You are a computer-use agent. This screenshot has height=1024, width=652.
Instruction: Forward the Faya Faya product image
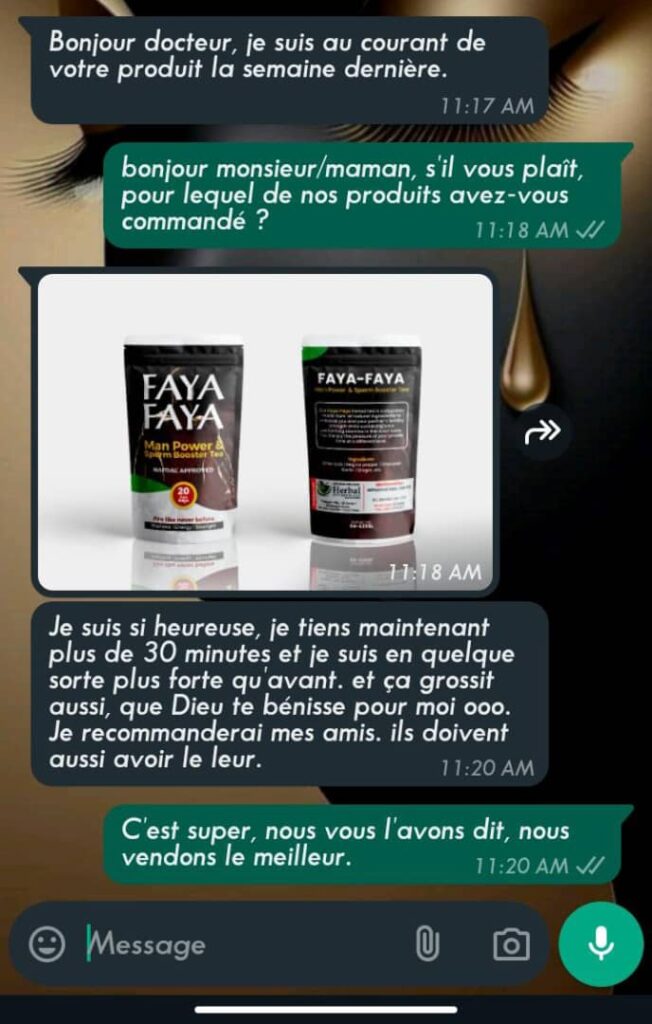(x=544, y=432)
